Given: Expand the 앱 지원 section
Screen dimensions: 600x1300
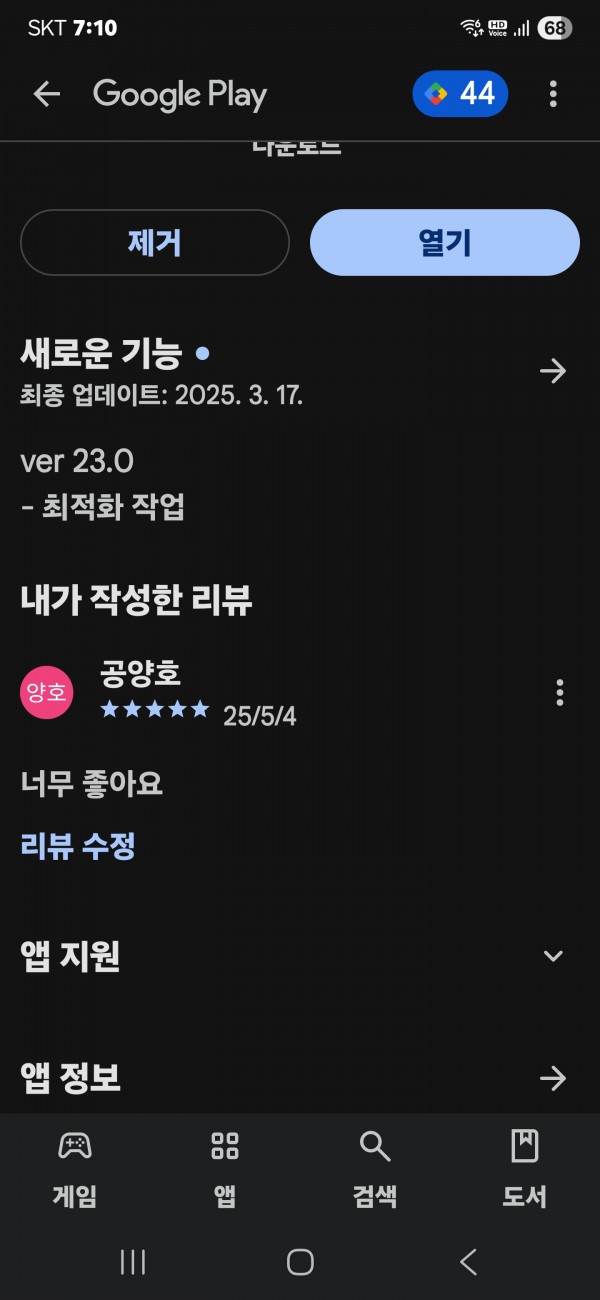Looking at the screenshot, I should [553, 956].
